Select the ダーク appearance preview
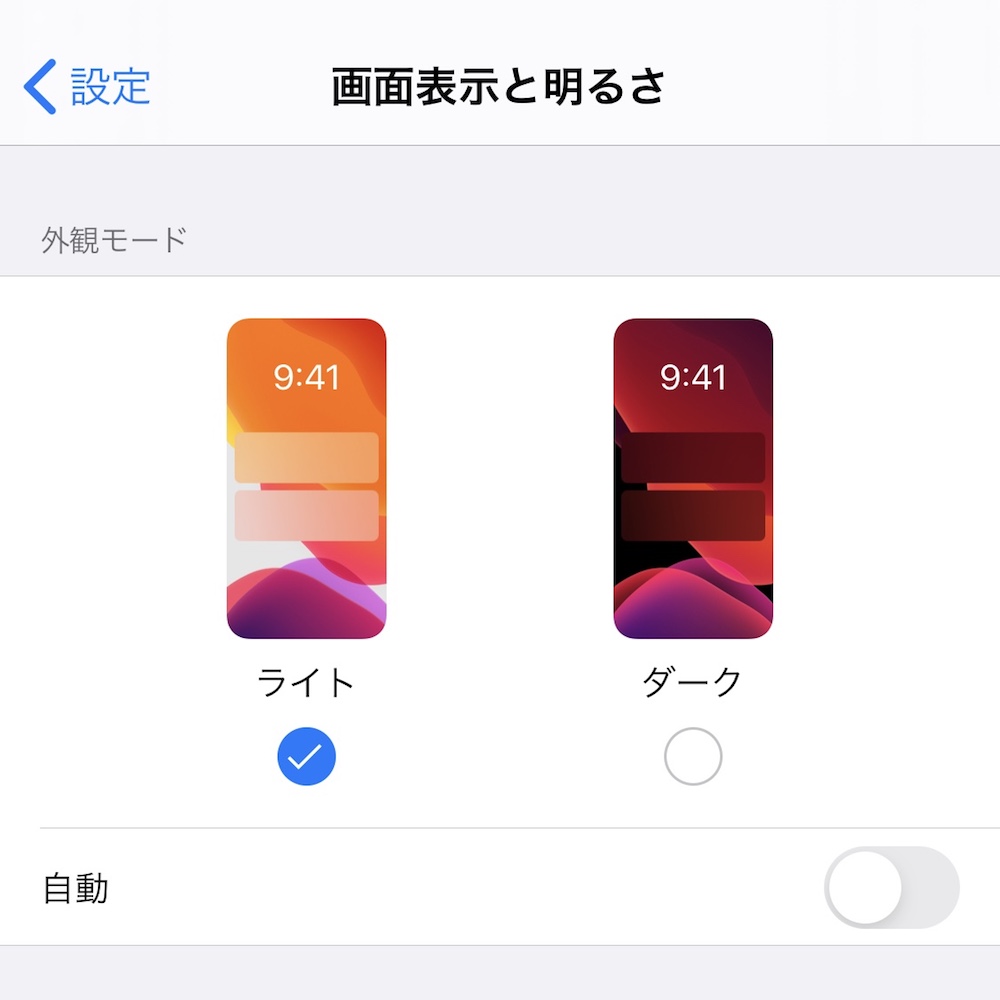Viewport: 1000px width, 1000px height. 693,479
